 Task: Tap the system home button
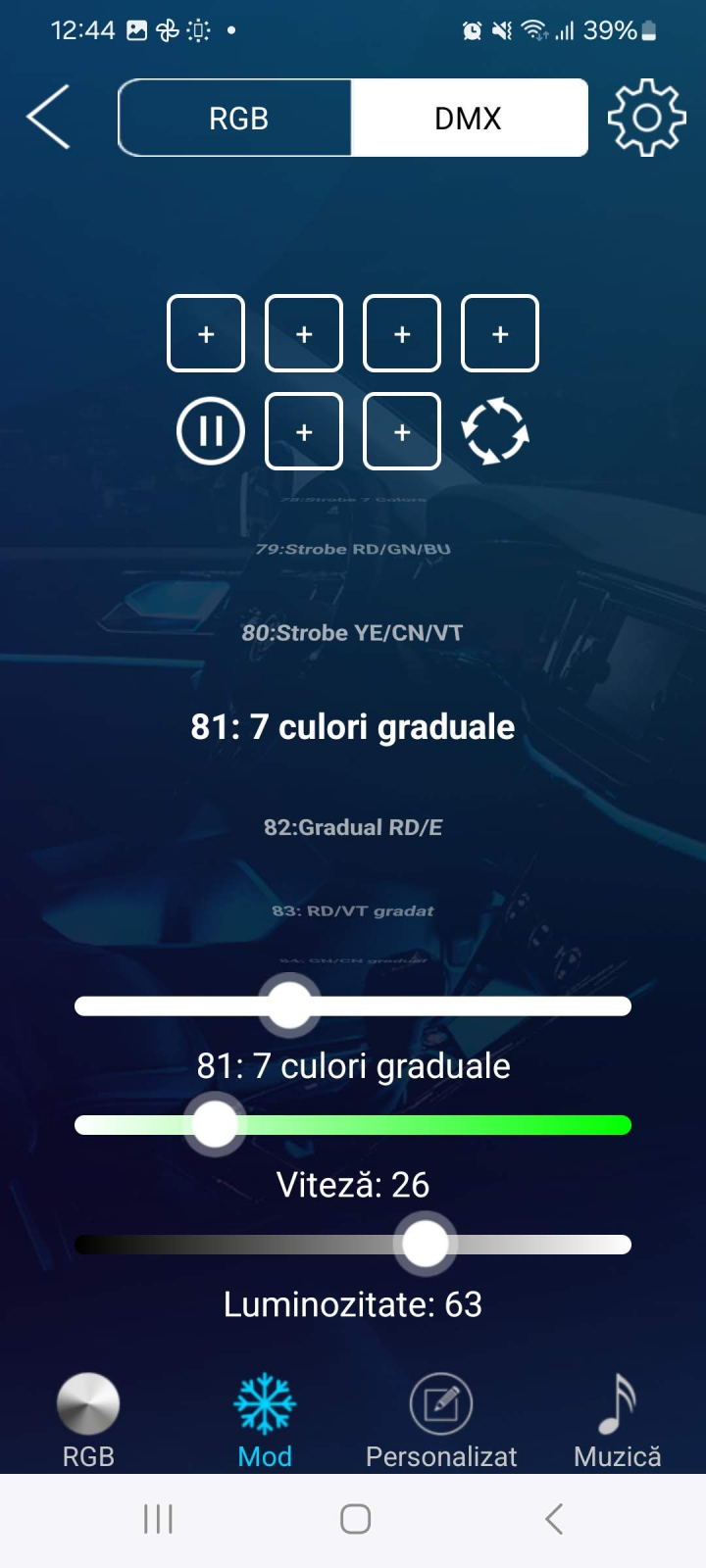pyautogui.click(x=355, y=1519)
